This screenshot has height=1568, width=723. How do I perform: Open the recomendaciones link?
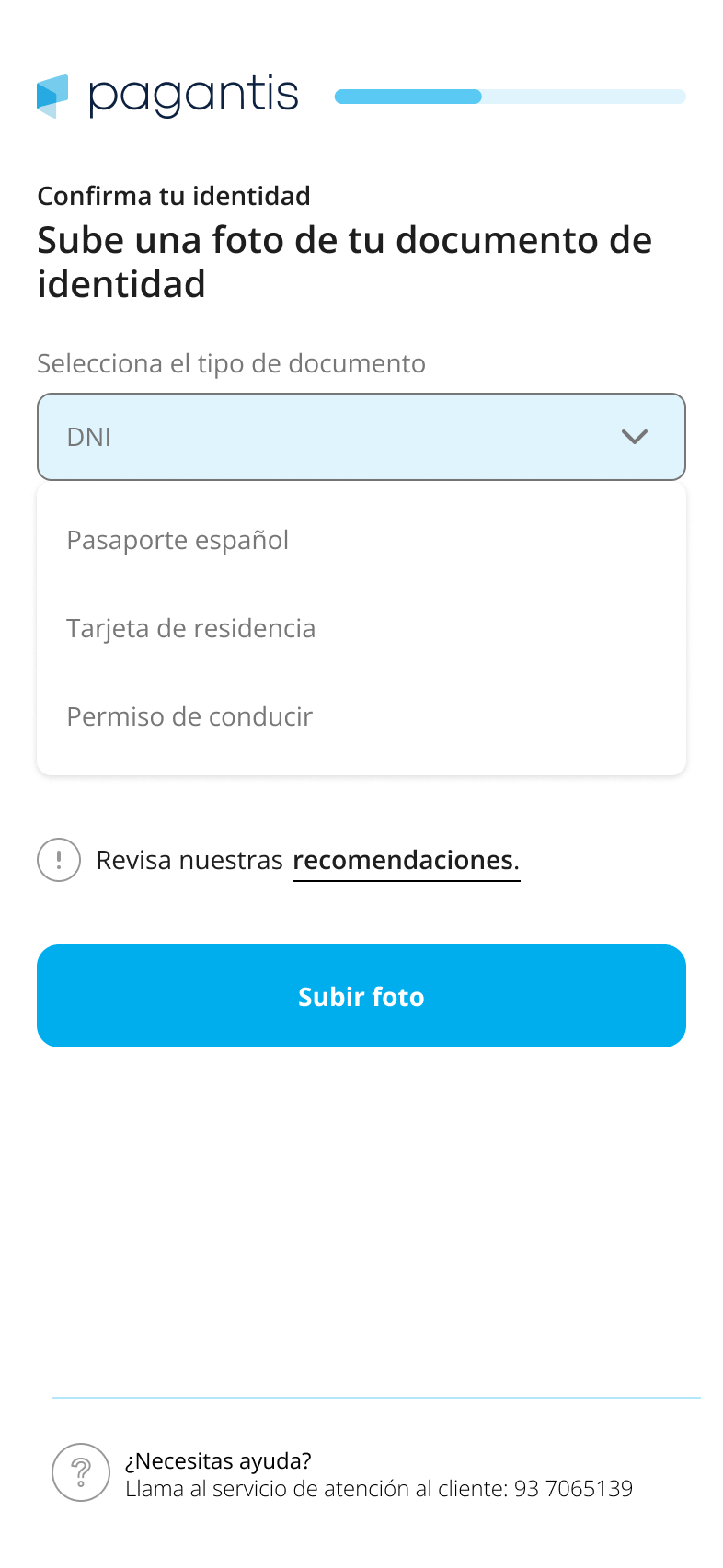tap(404, 861)
